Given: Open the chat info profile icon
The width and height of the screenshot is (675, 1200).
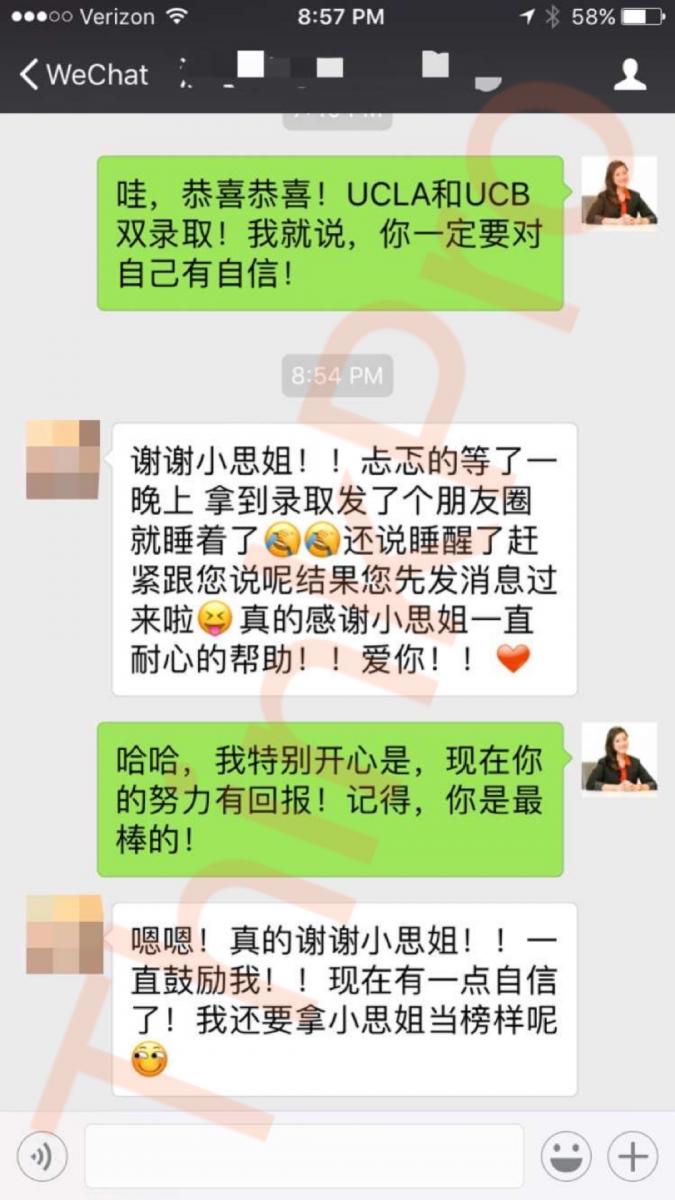Looking at the screenshot, I should pos(630,74).
